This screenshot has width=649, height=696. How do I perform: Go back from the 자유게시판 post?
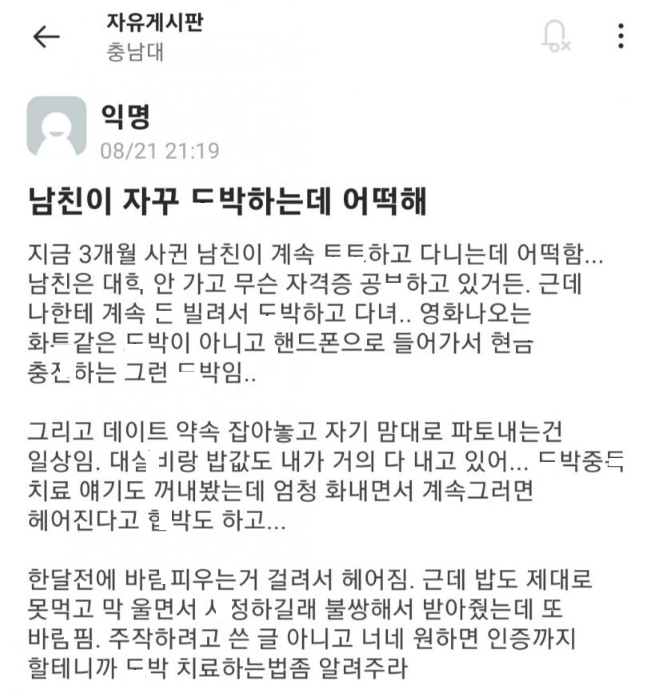(46, 37)
